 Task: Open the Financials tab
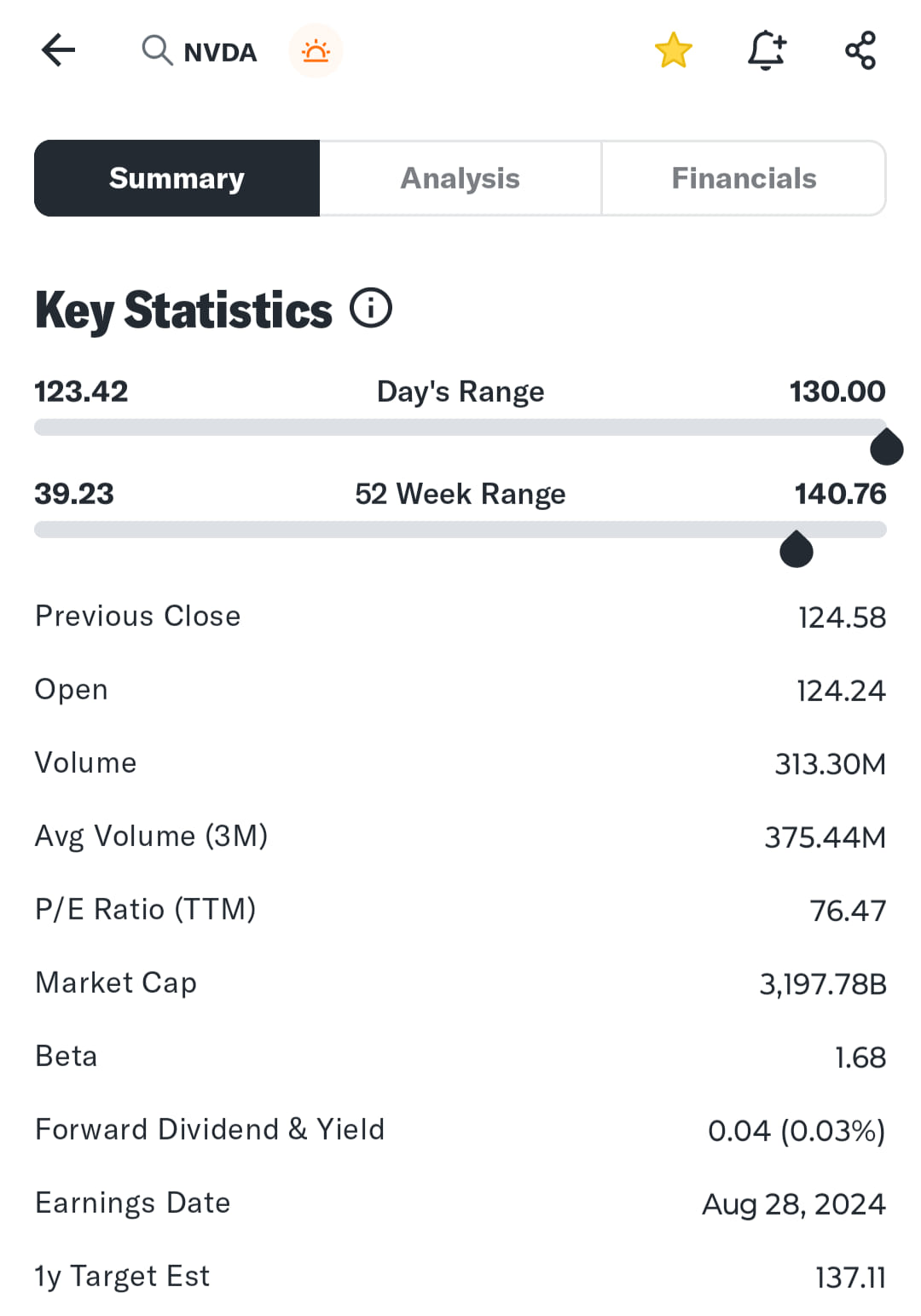(743, 177)
